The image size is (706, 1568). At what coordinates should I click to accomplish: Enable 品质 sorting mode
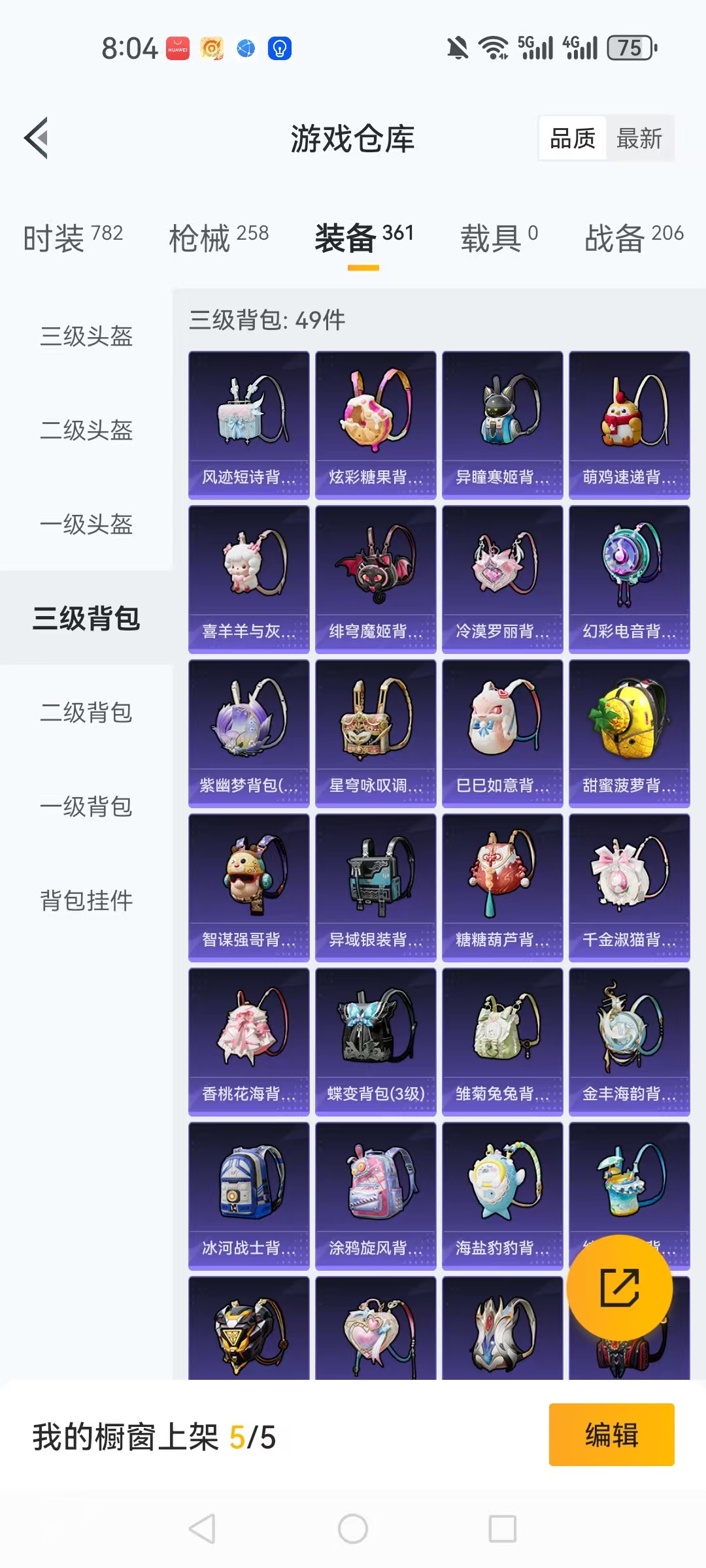[572, 138]
